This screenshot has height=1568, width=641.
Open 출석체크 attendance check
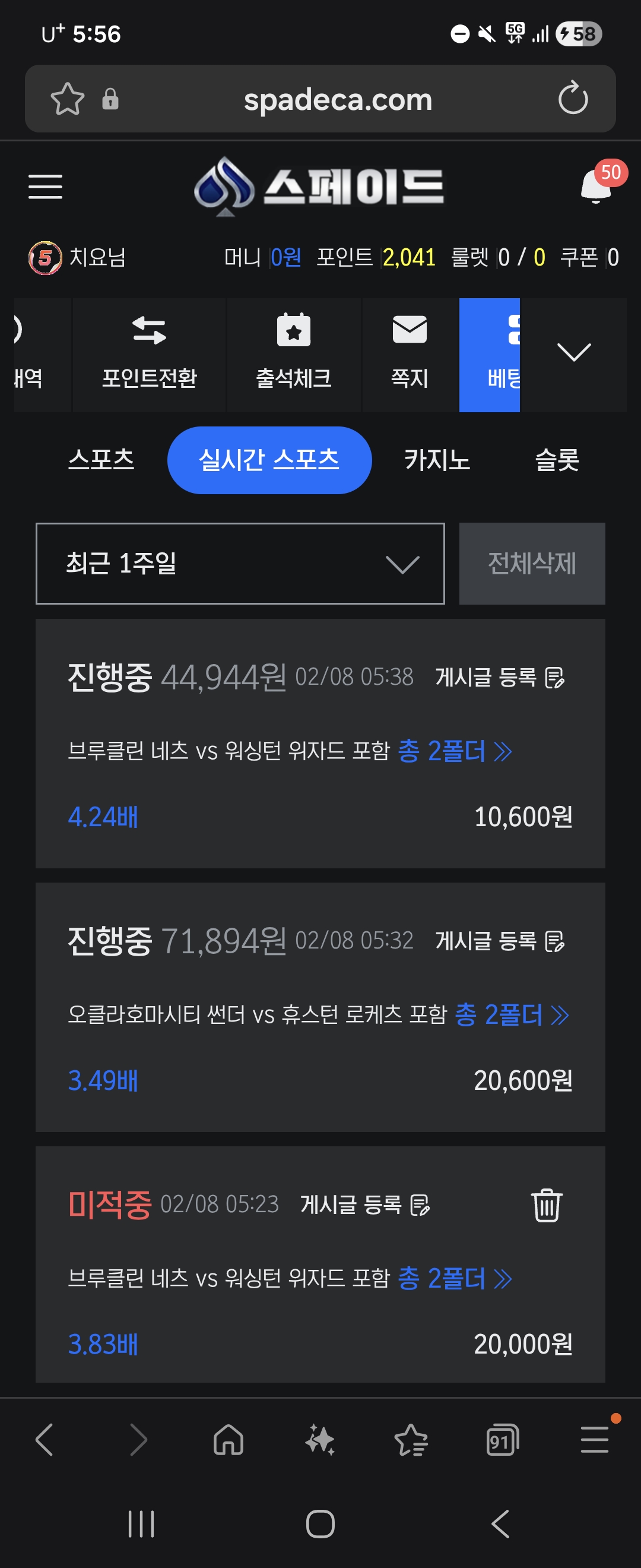294,354
